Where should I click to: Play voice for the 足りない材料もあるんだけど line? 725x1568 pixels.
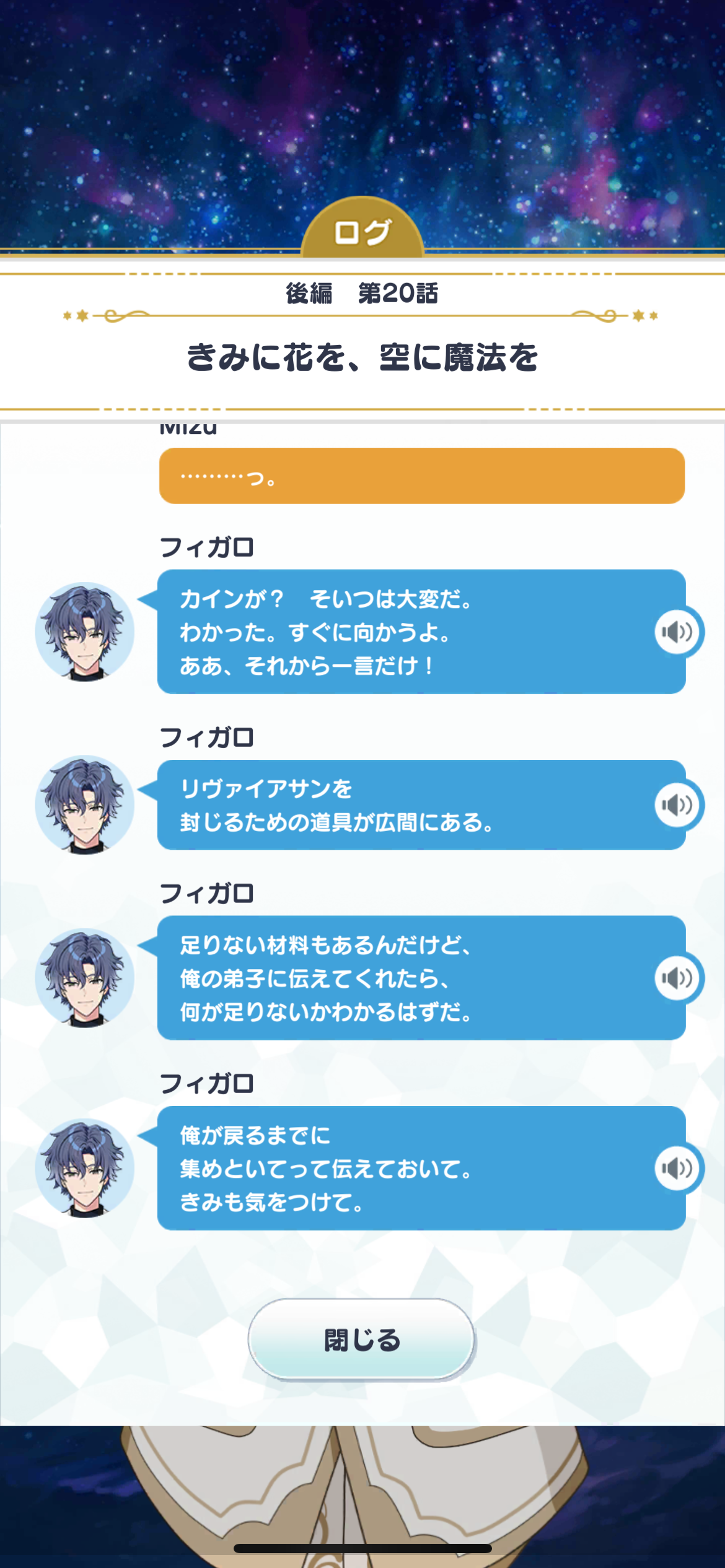coord(677,978)
